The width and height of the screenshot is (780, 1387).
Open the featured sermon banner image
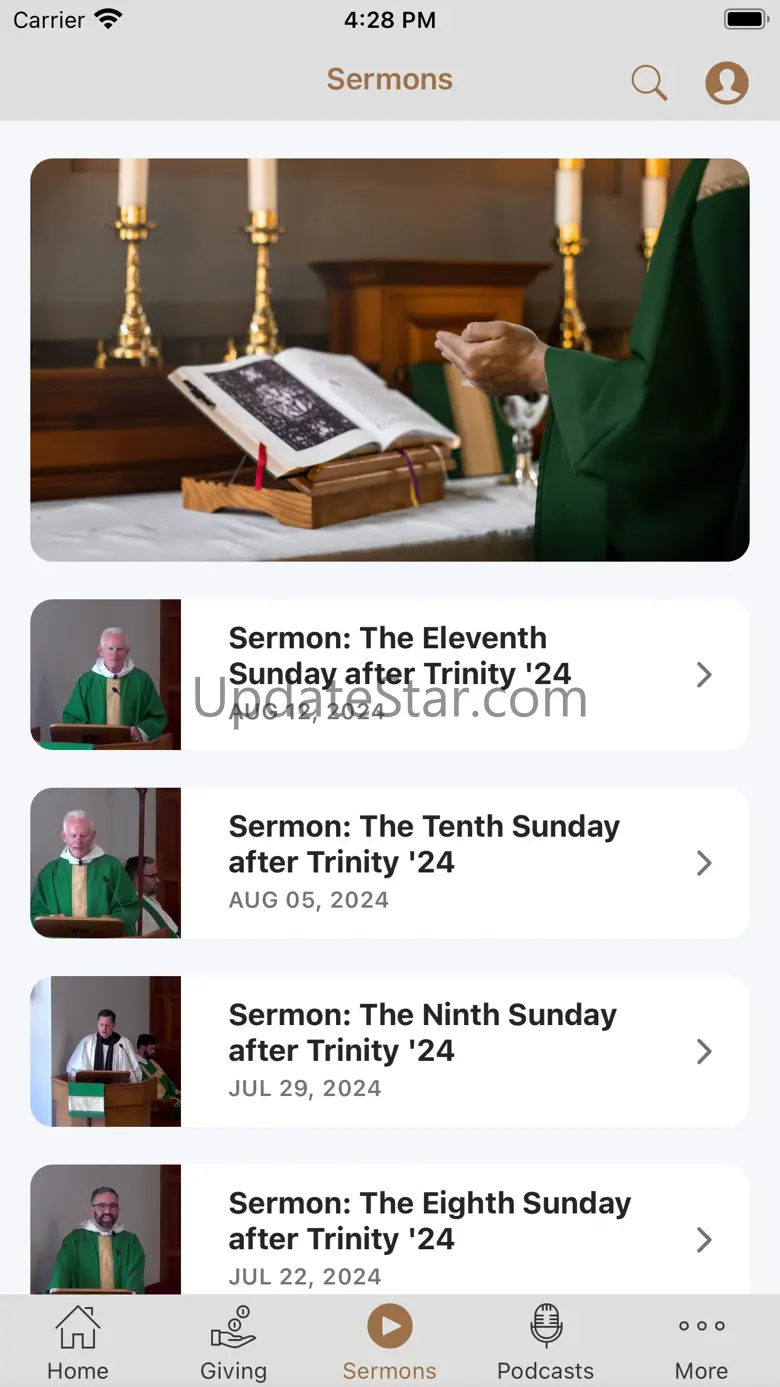tap(390, 360)
